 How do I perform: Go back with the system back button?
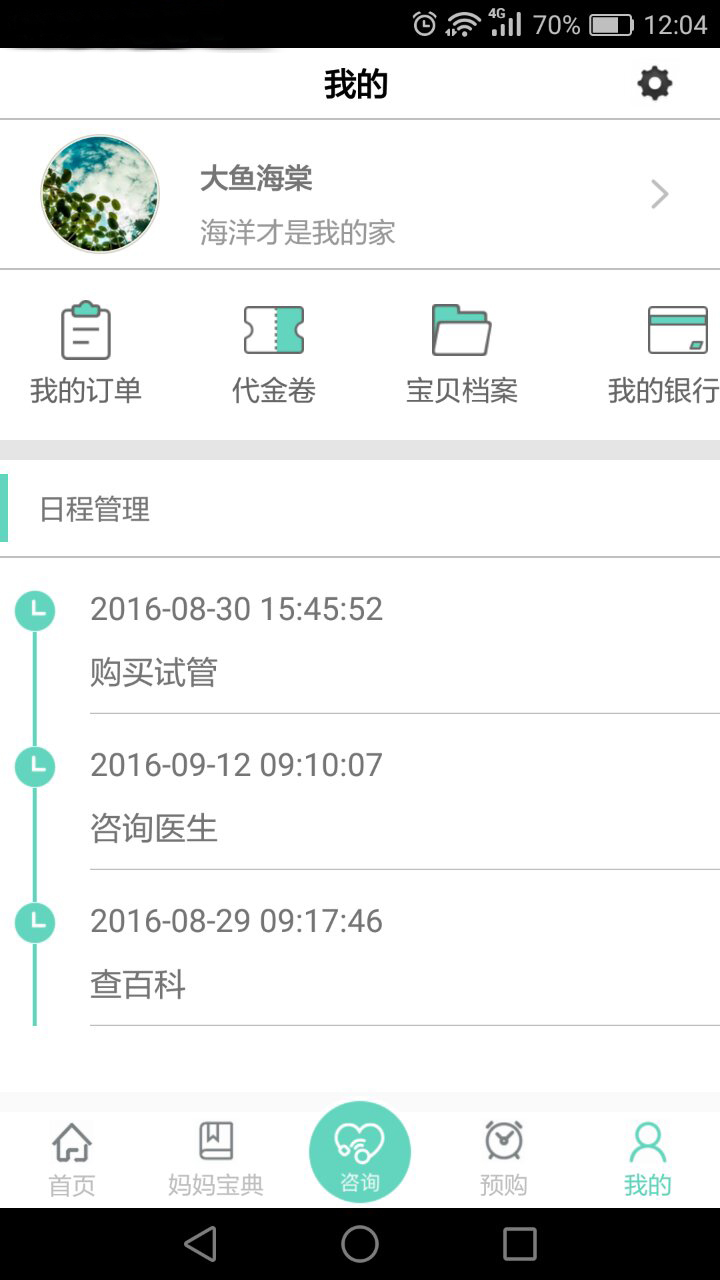click(x=200, y=1244)
